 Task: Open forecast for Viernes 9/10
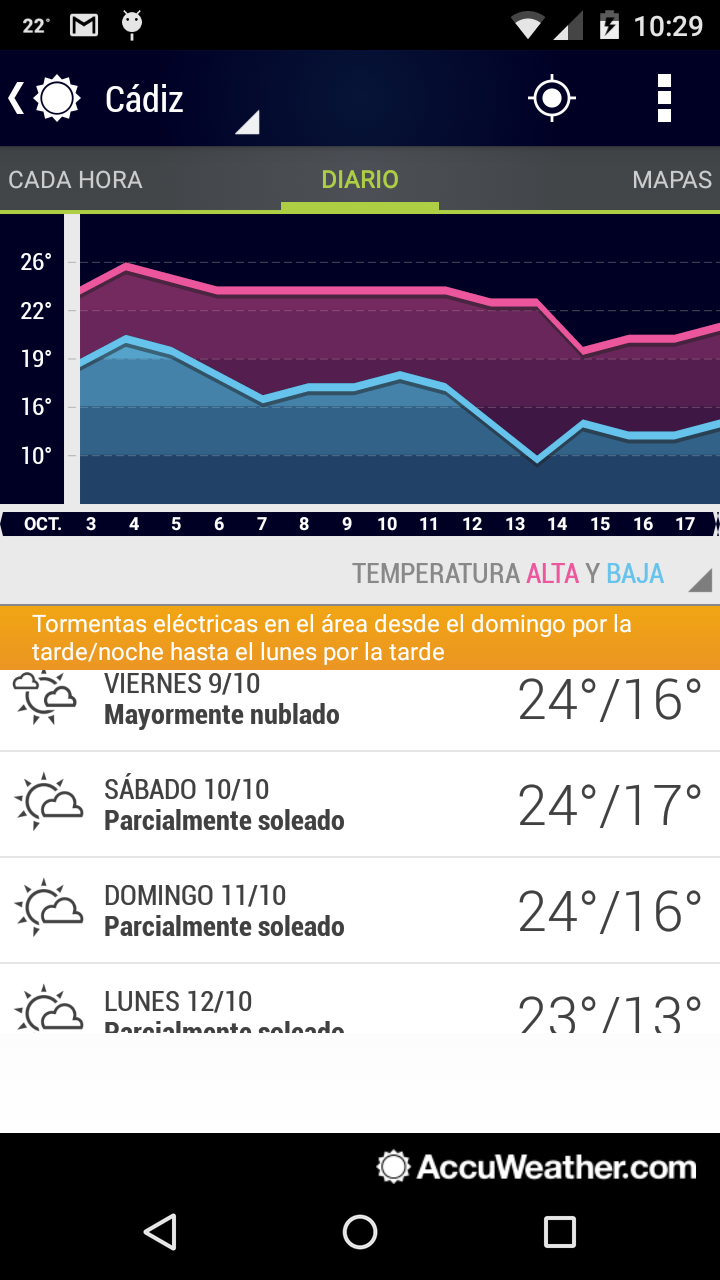click(x=360, y=710)
